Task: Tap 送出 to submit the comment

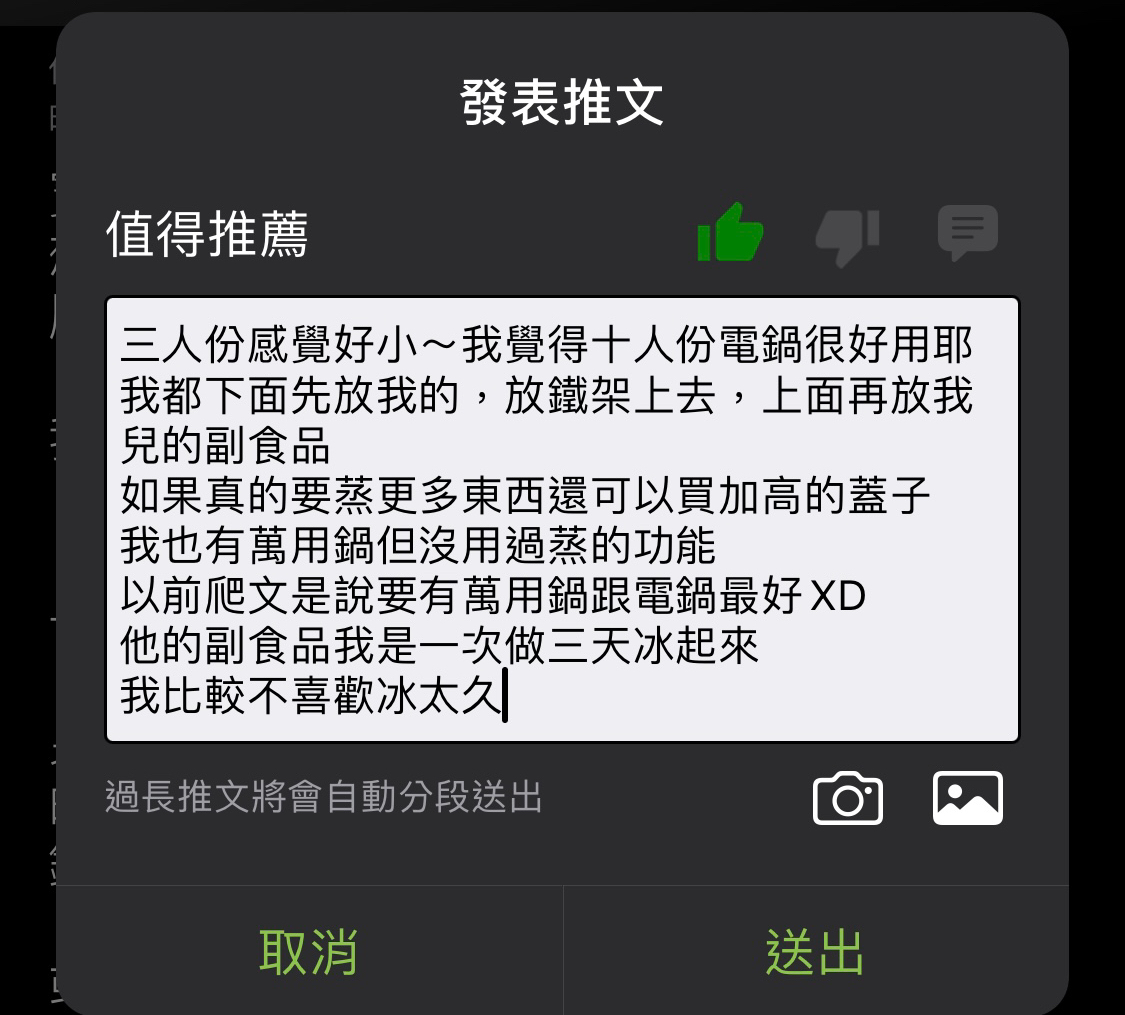Action: tap(815, 951)
